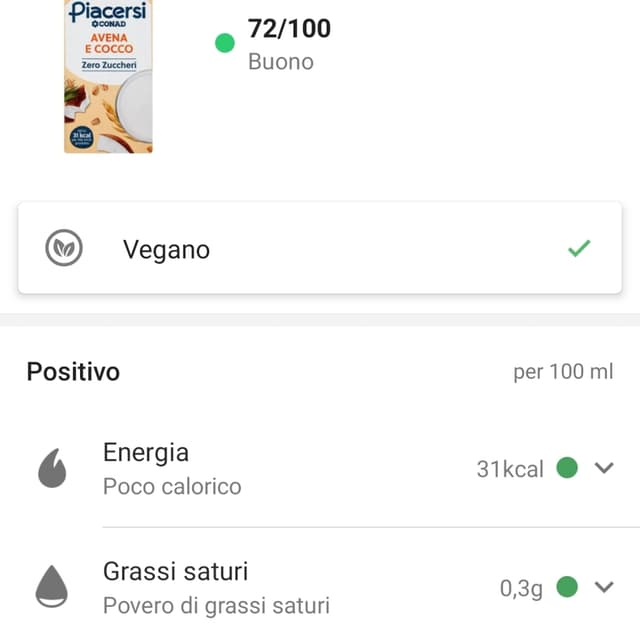Expand the Energia details
The image size is (640, 640).
[x=603, y=468]
